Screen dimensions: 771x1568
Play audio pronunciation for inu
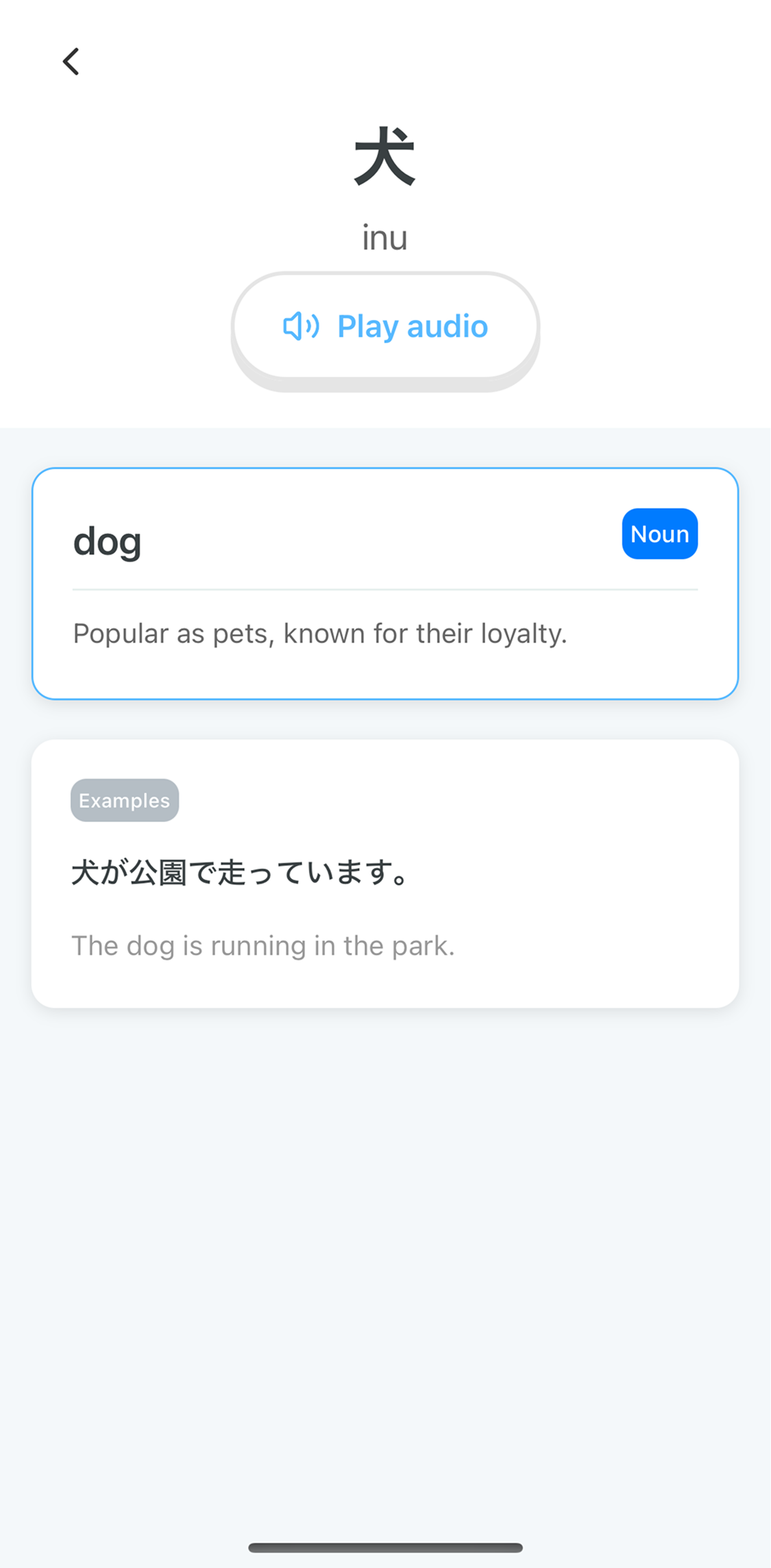[385, 327]
